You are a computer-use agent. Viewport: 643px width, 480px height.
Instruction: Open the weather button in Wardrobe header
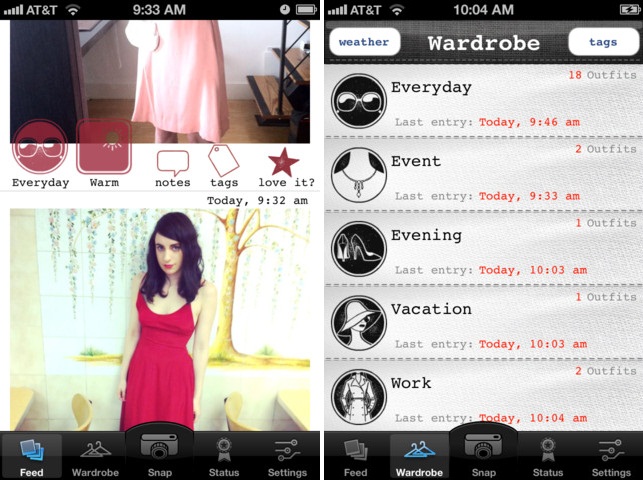pos(364,42)
